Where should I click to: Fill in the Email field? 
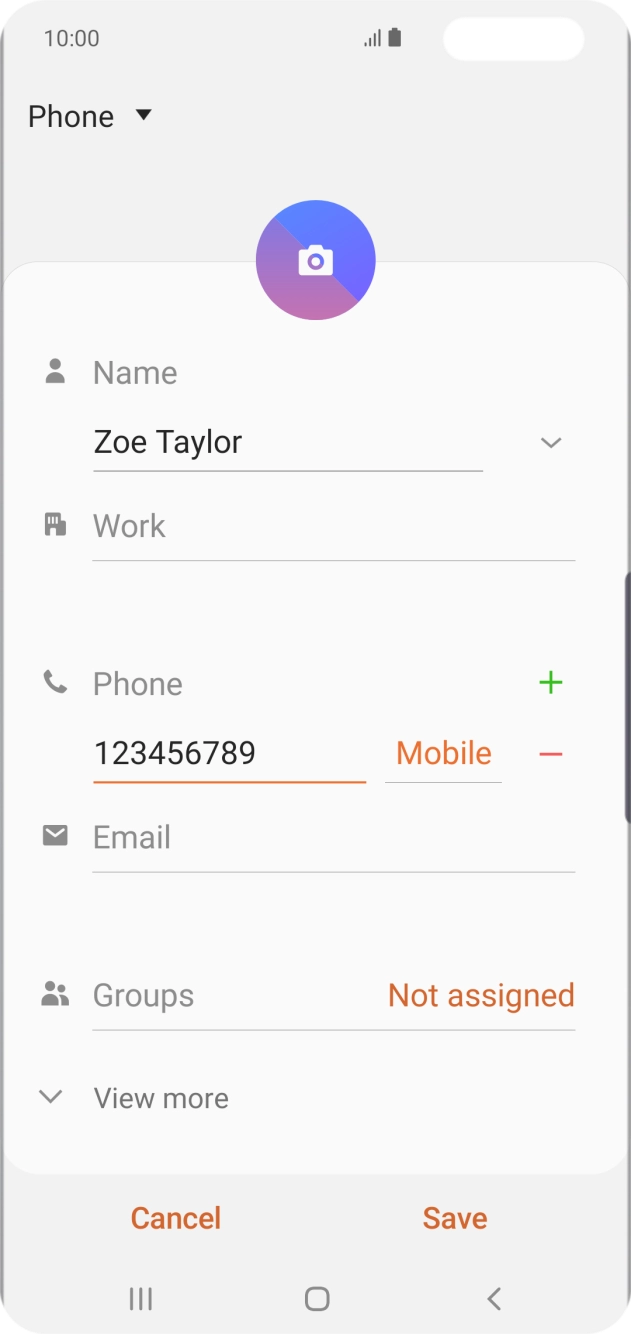[x=332, y=838]
